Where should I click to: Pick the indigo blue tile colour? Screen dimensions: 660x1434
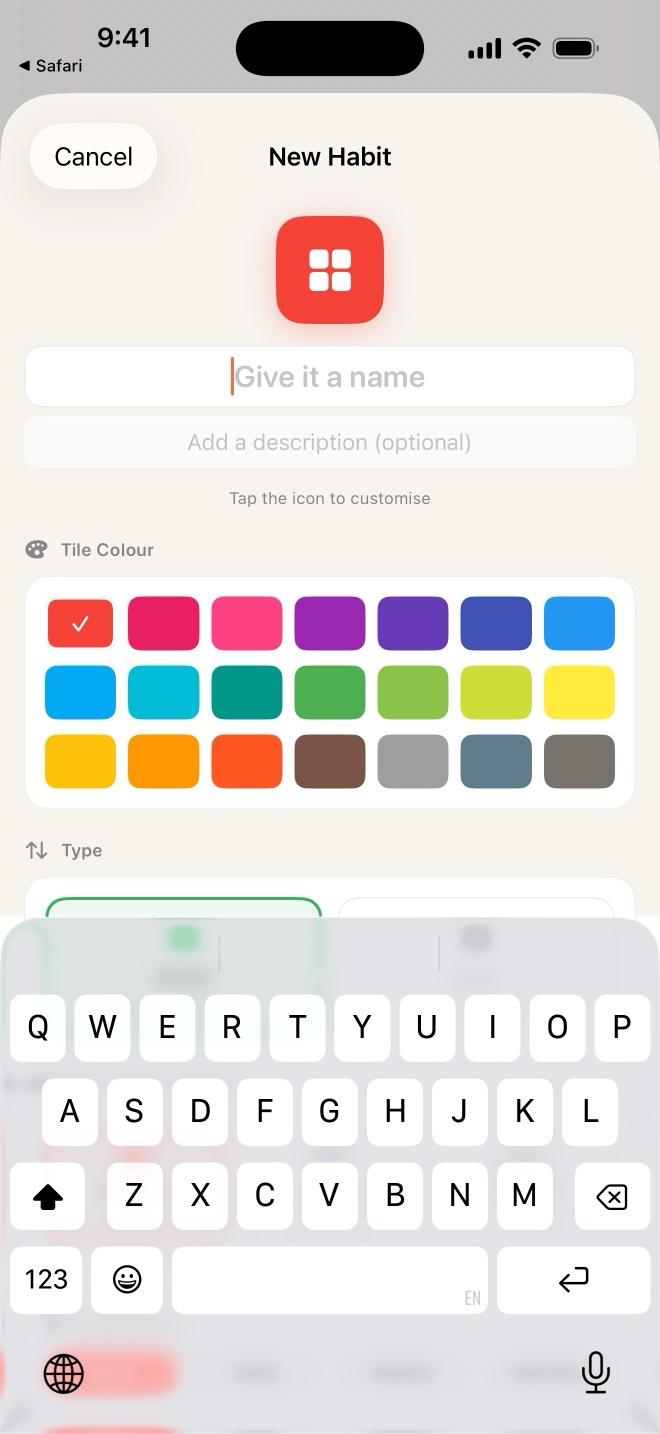pos(496,623)
